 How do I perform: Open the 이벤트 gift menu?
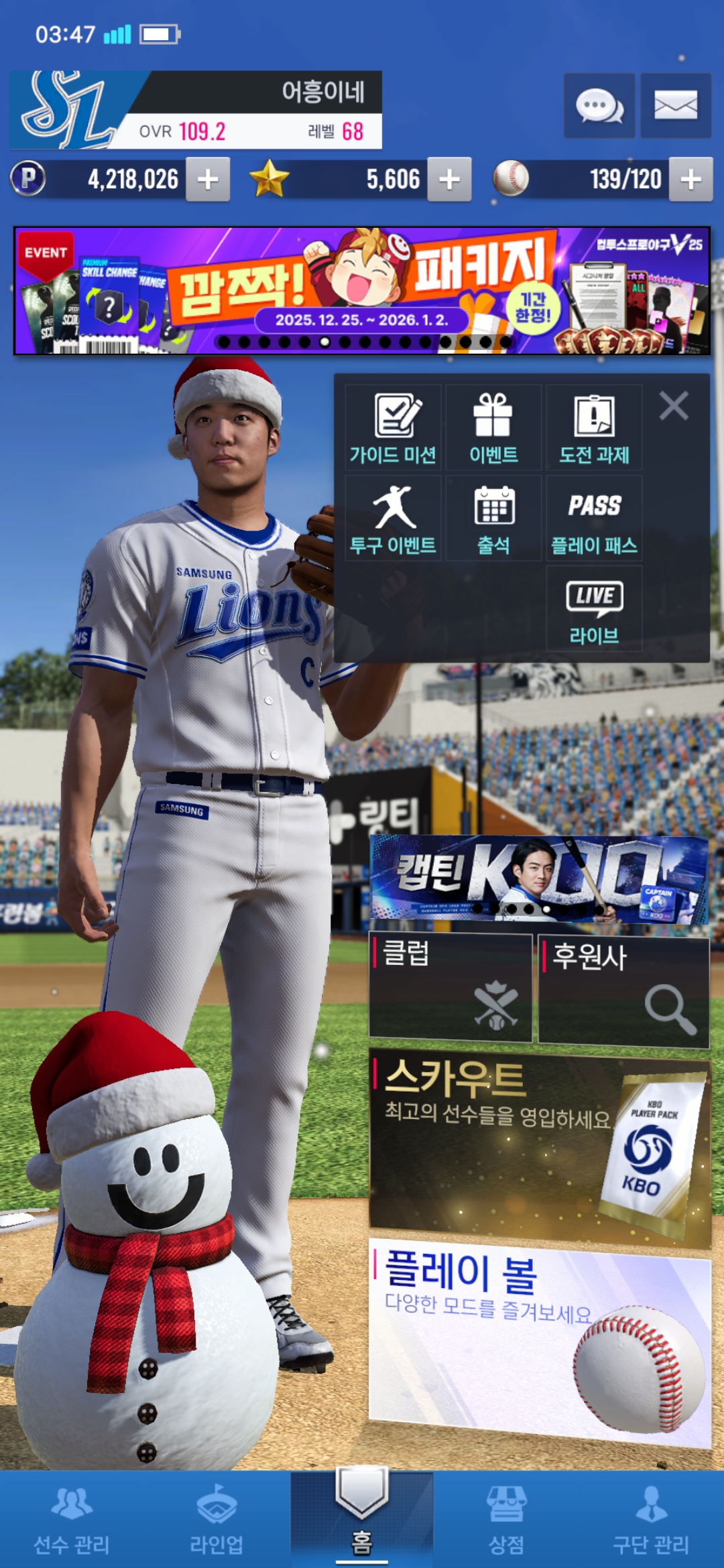tap(493, 429)
